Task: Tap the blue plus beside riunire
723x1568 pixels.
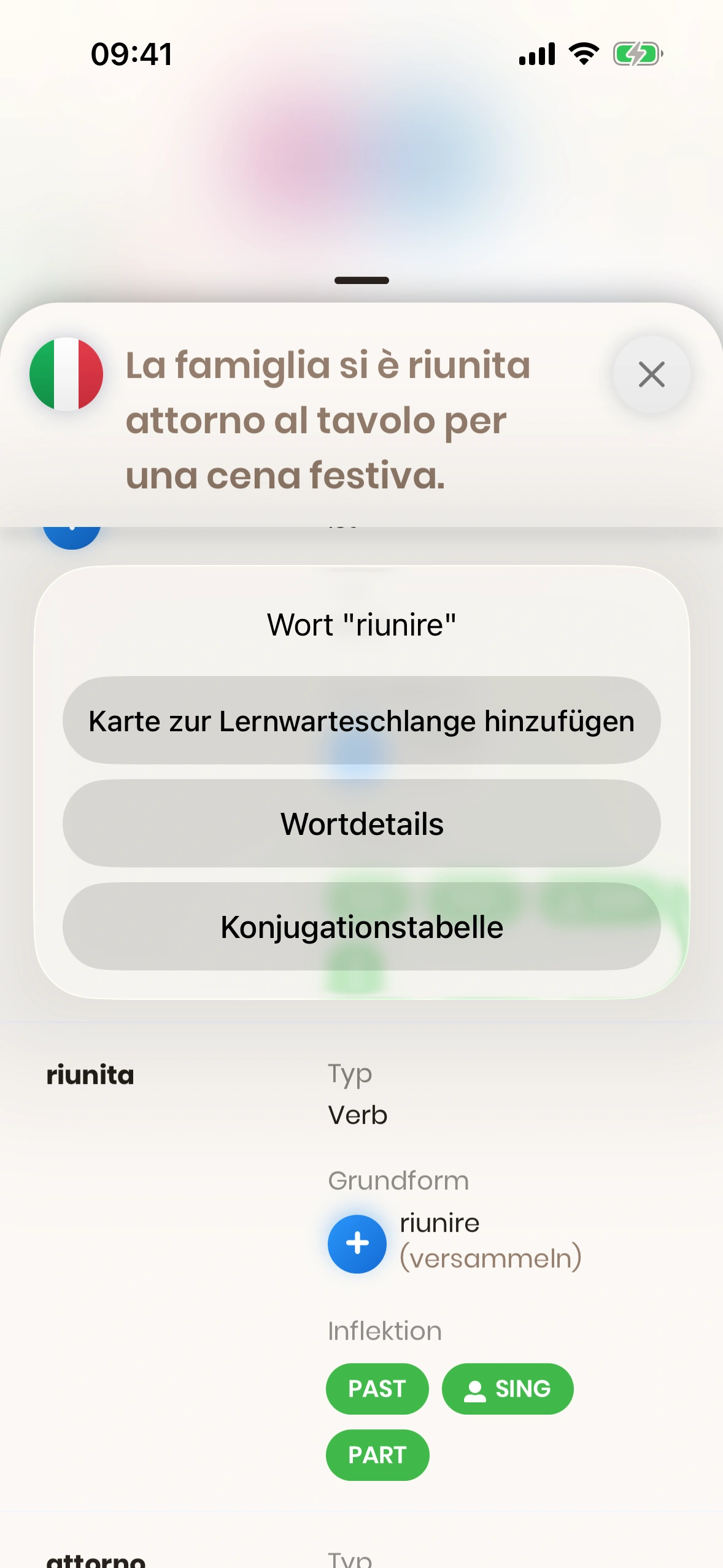Action: point(357,1243)
